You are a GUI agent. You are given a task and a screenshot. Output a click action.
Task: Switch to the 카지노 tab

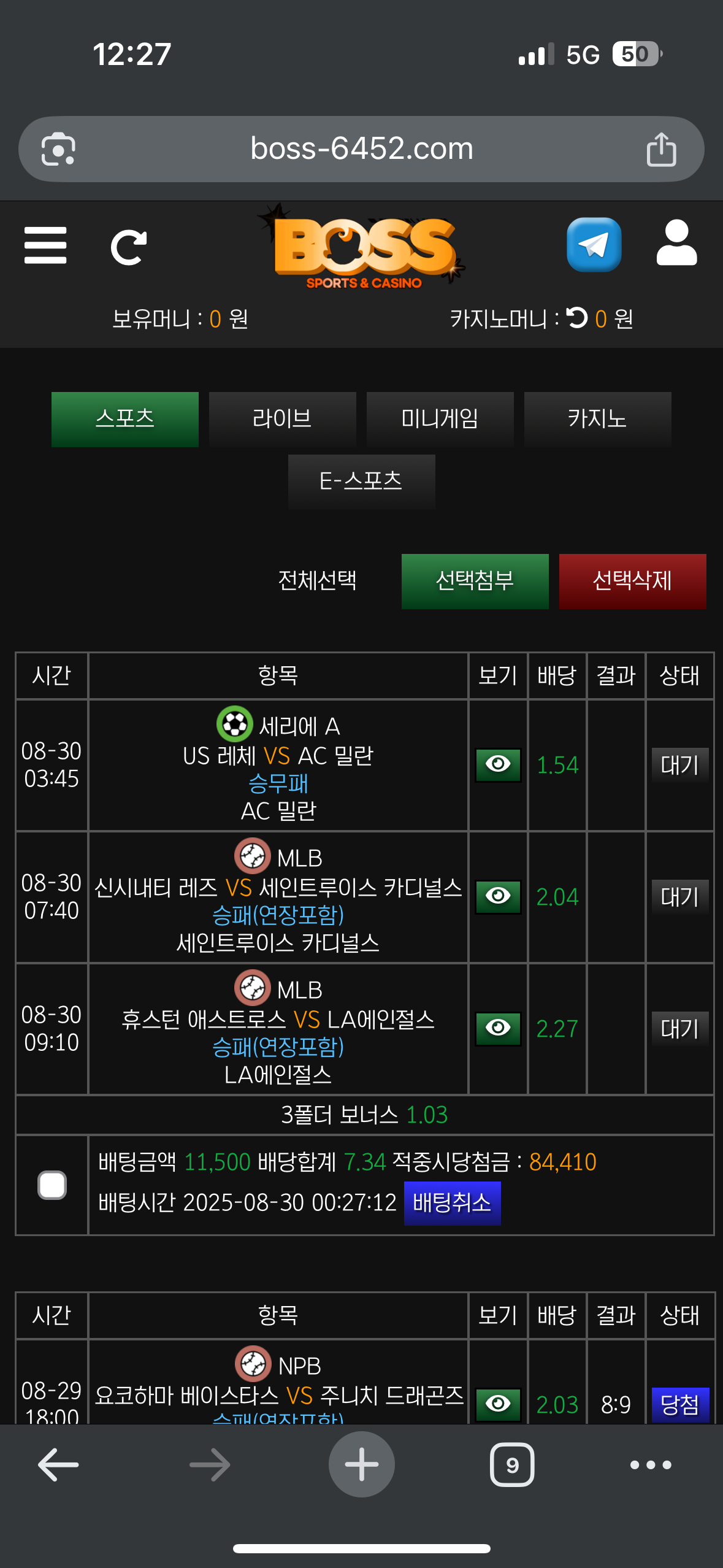(x=597, y=419)
